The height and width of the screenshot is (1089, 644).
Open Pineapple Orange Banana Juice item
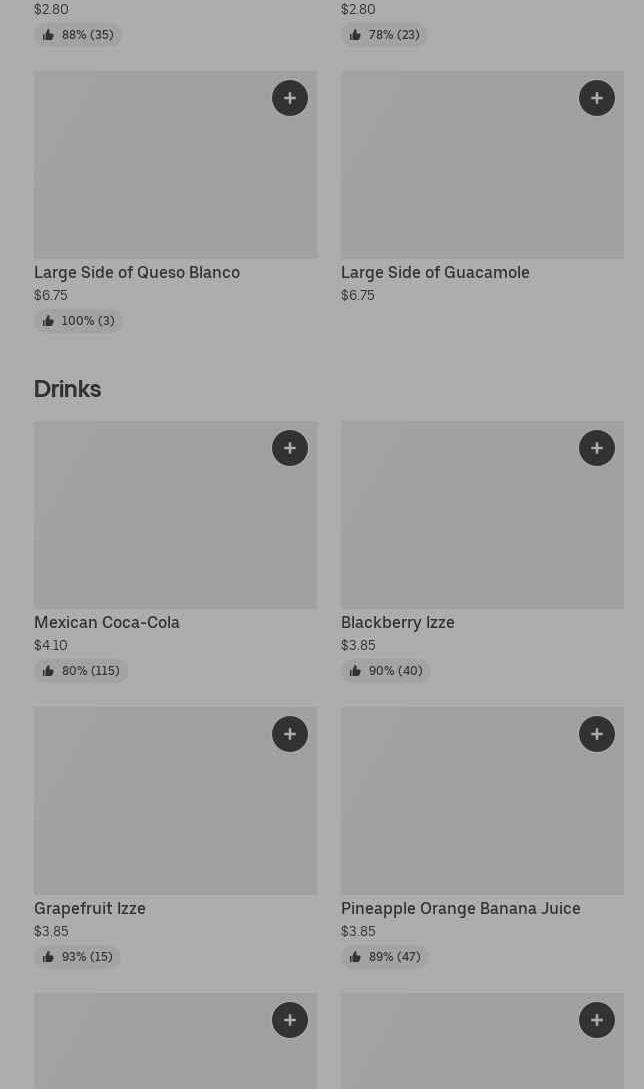460,908
